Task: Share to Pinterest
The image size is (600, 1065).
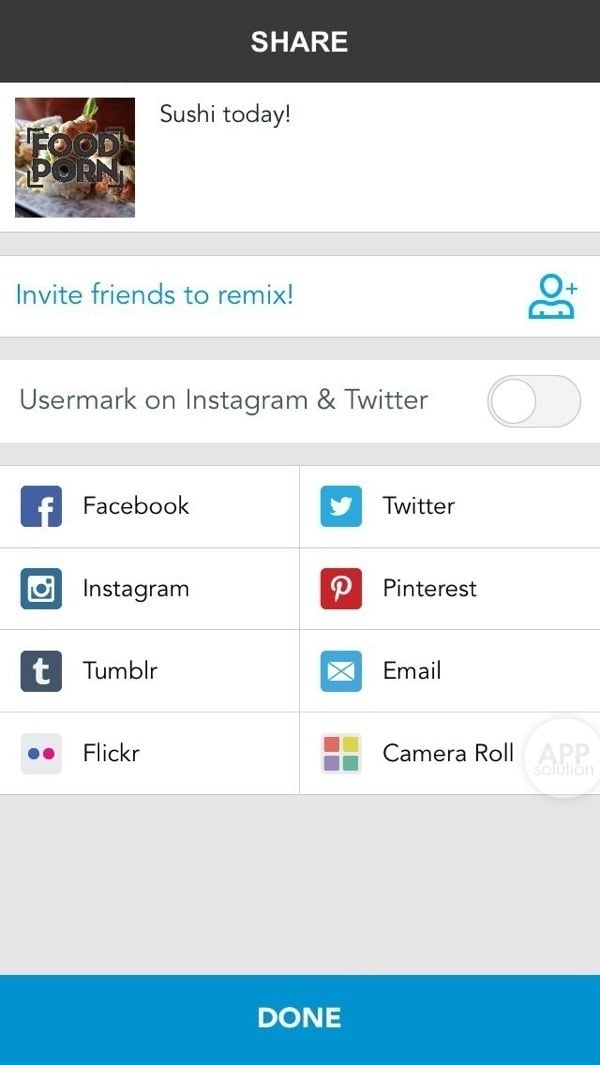Action: [450, 589]
